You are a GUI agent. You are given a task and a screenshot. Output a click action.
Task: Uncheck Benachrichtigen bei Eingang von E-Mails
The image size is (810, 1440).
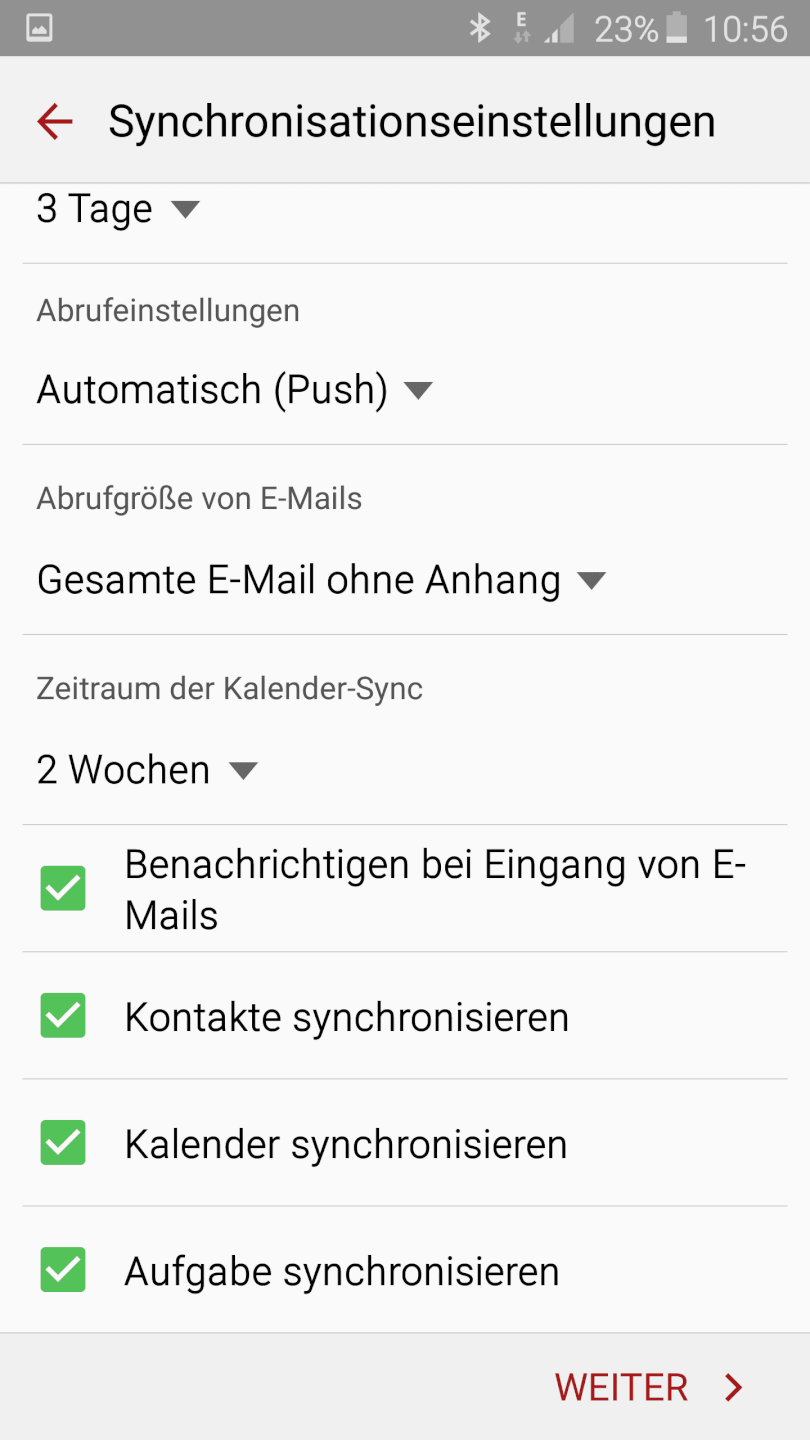63,888
